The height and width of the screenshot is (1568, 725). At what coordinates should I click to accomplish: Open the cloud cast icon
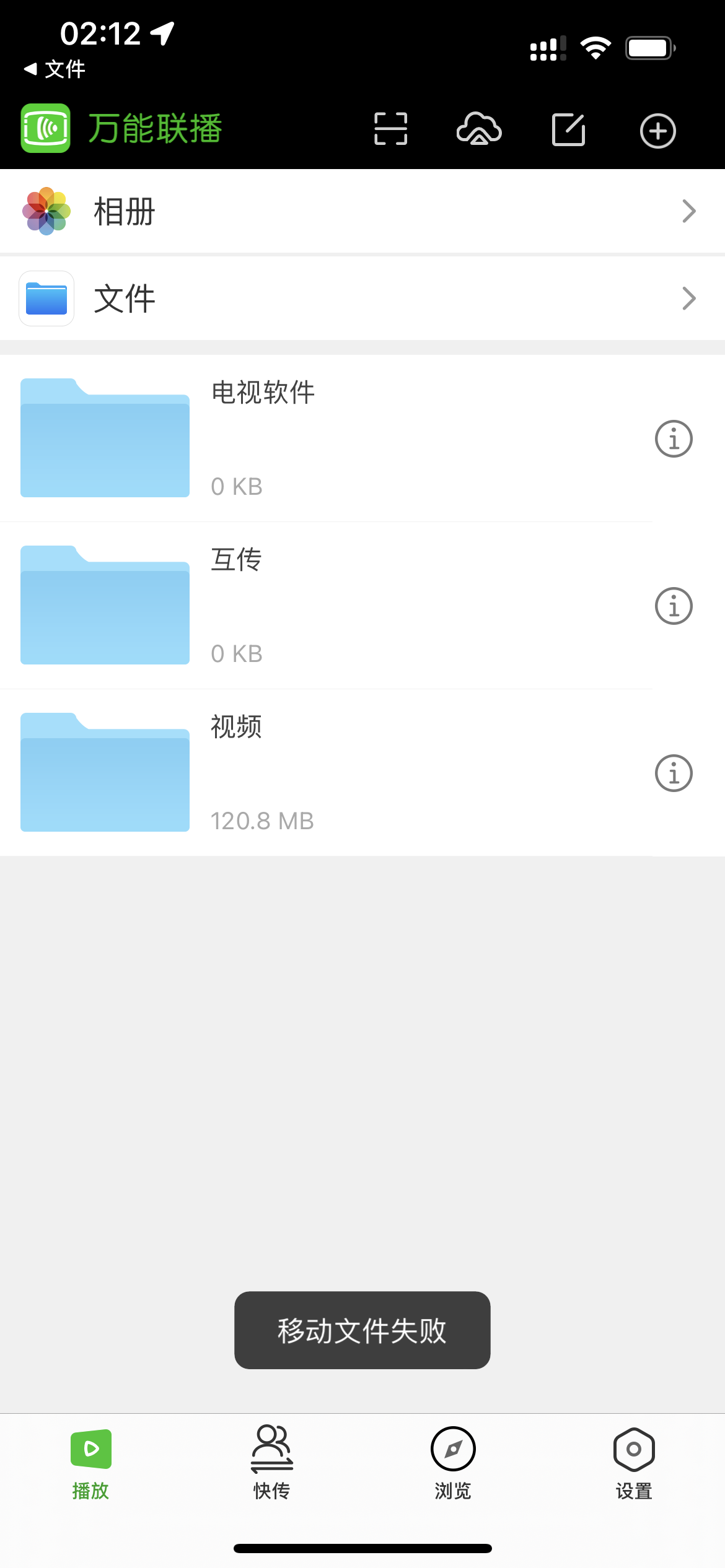click(x=479, y=129)
